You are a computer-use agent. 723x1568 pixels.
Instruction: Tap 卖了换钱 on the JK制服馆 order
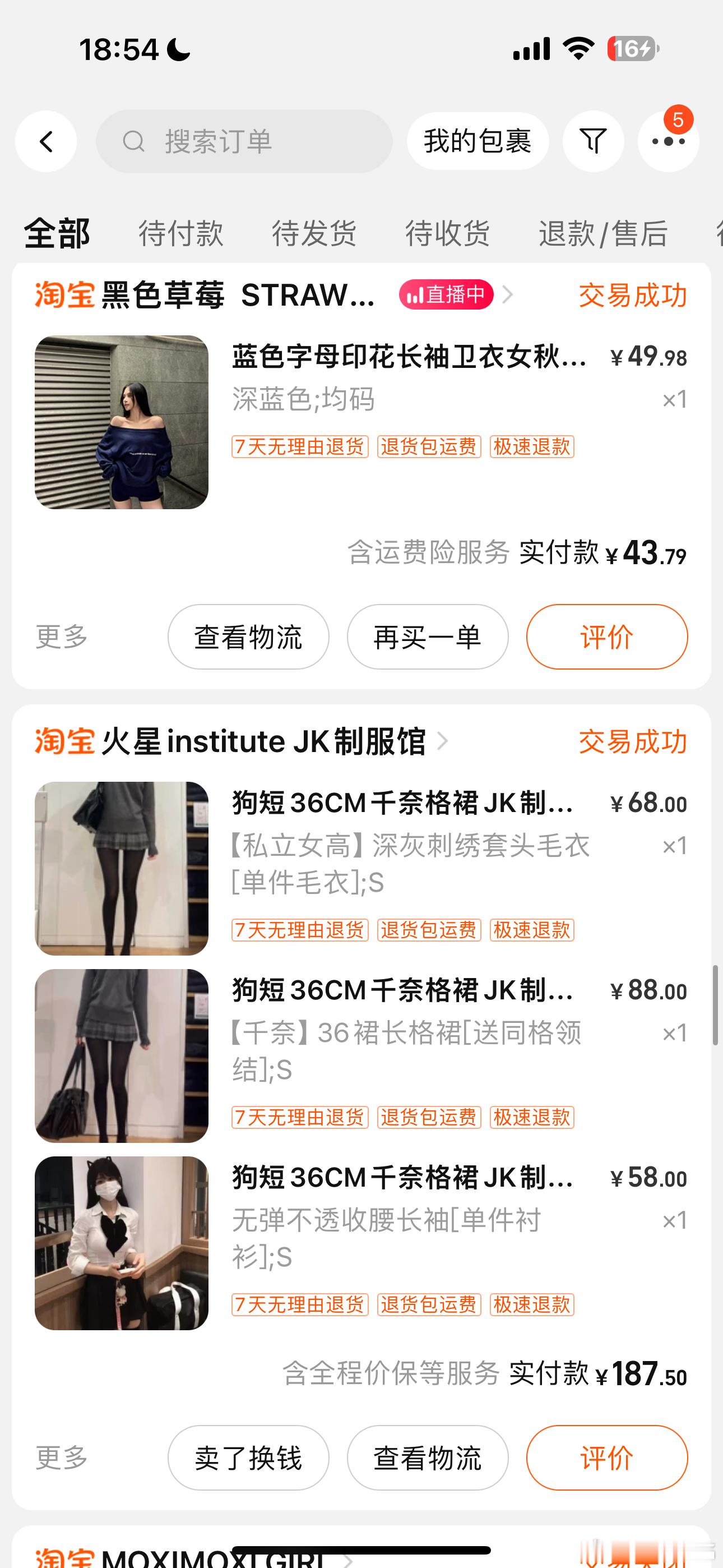(x=248, y=1458)
